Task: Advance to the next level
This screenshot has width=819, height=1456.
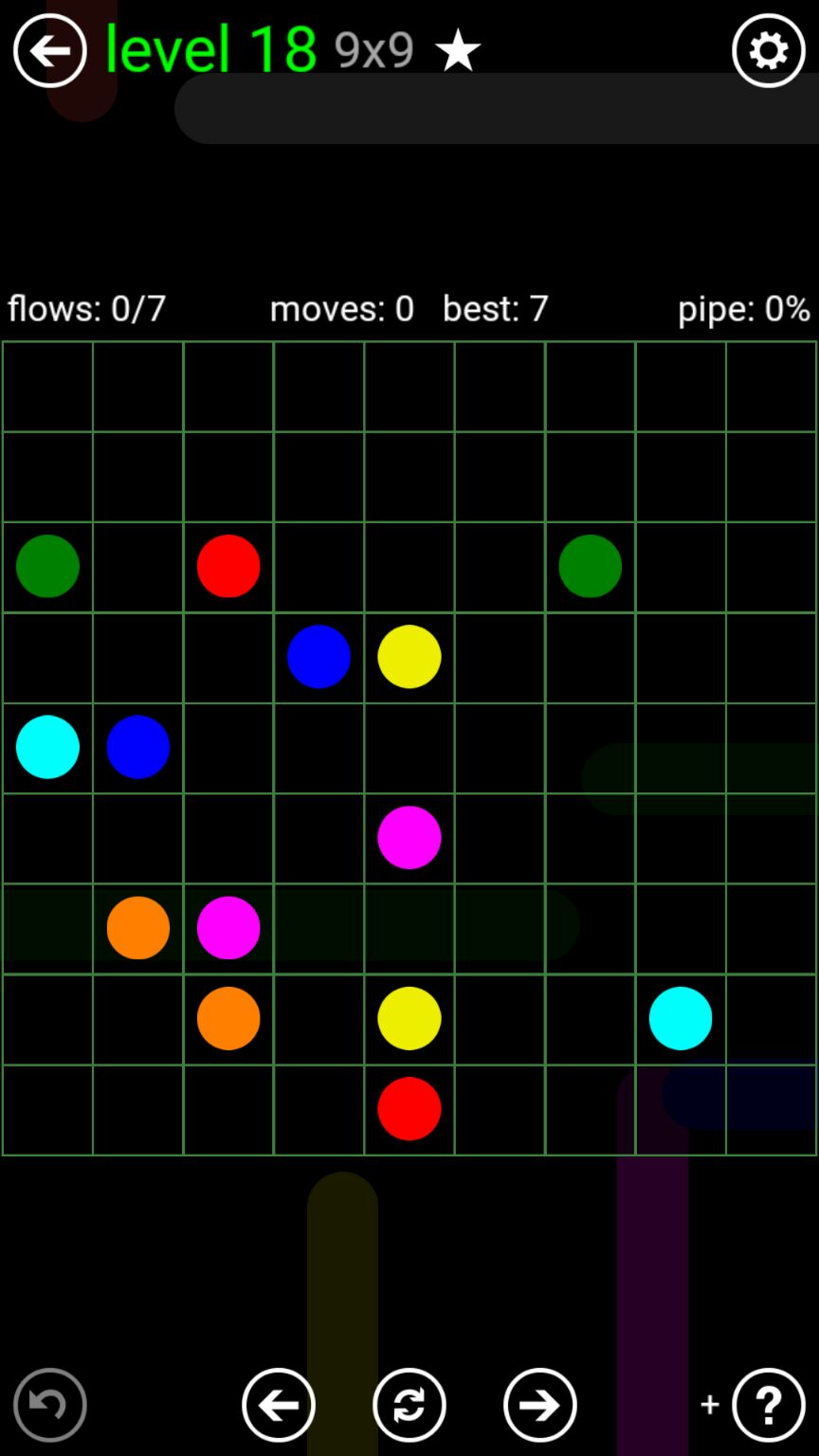Action: (540, 1405)
